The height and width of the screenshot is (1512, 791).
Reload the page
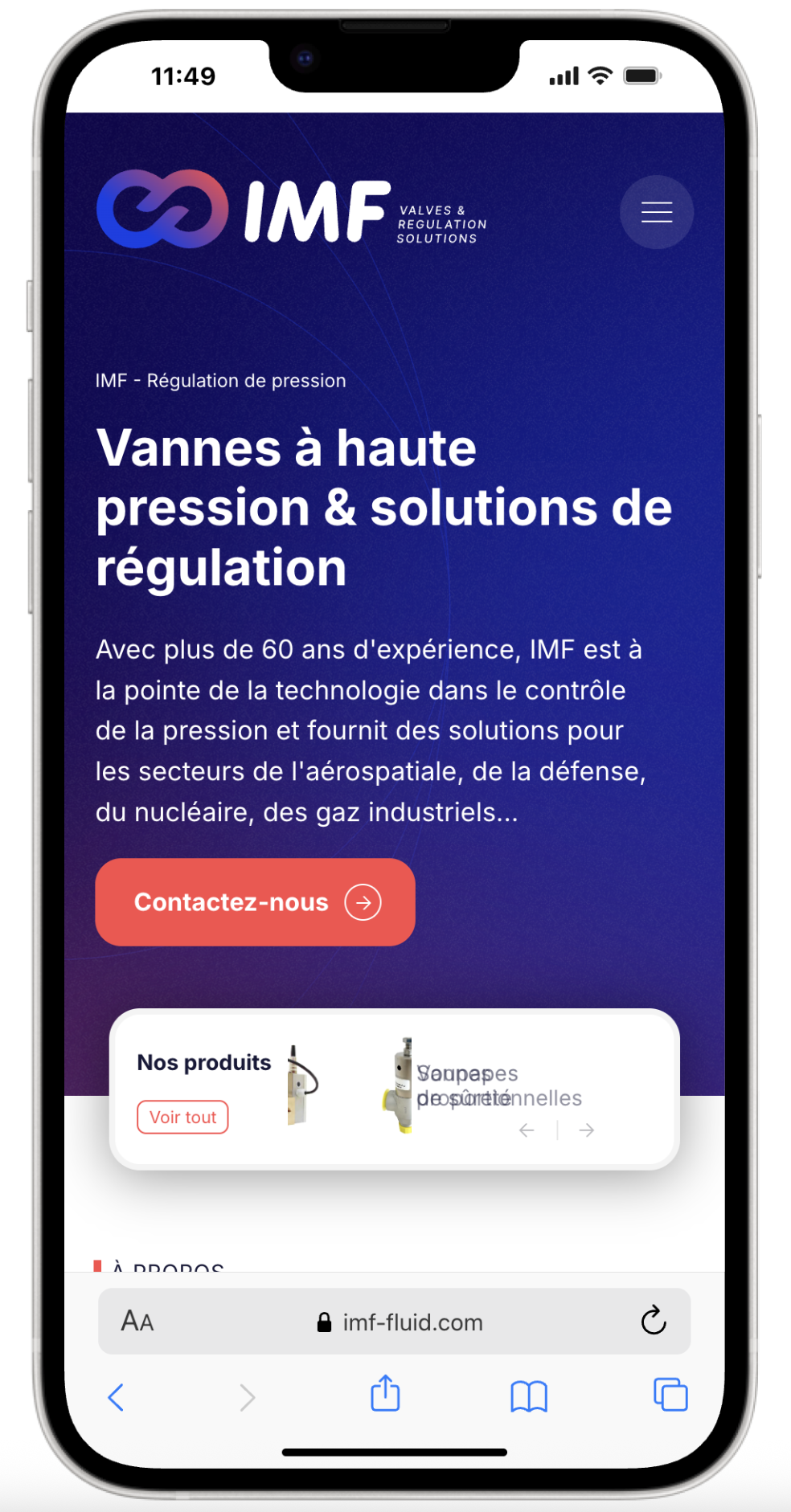tap(653, 1321)
